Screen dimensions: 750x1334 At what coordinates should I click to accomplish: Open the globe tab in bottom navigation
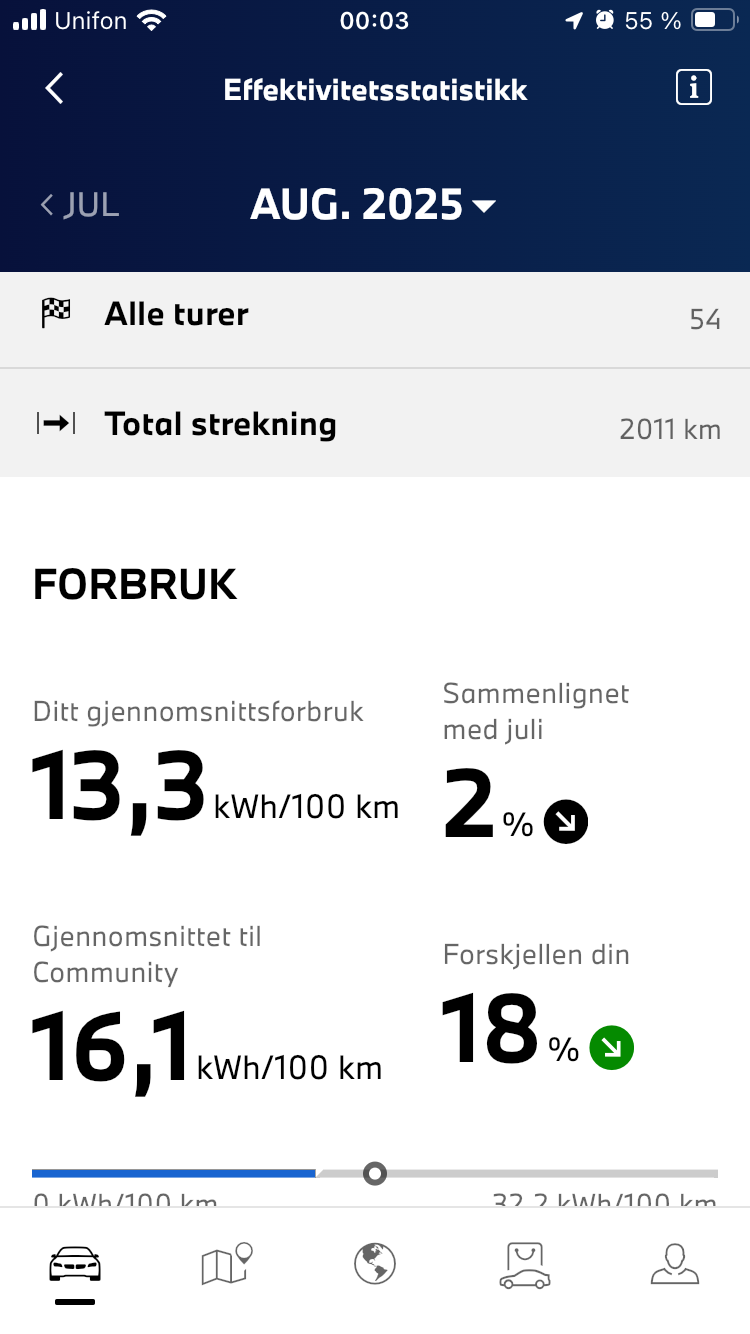tap(375, 1264)
